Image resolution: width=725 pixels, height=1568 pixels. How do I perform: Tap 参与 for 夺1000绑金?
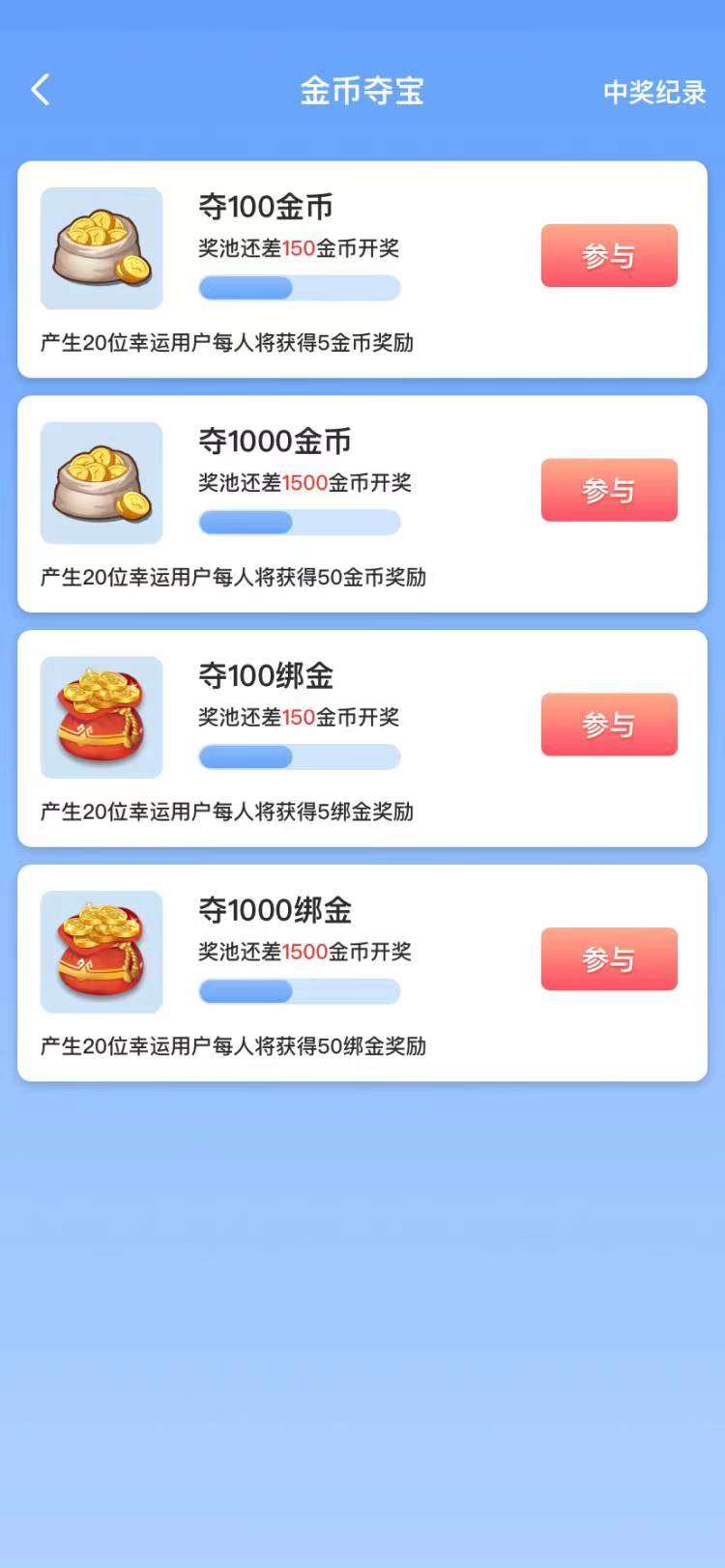coord(609,959)
